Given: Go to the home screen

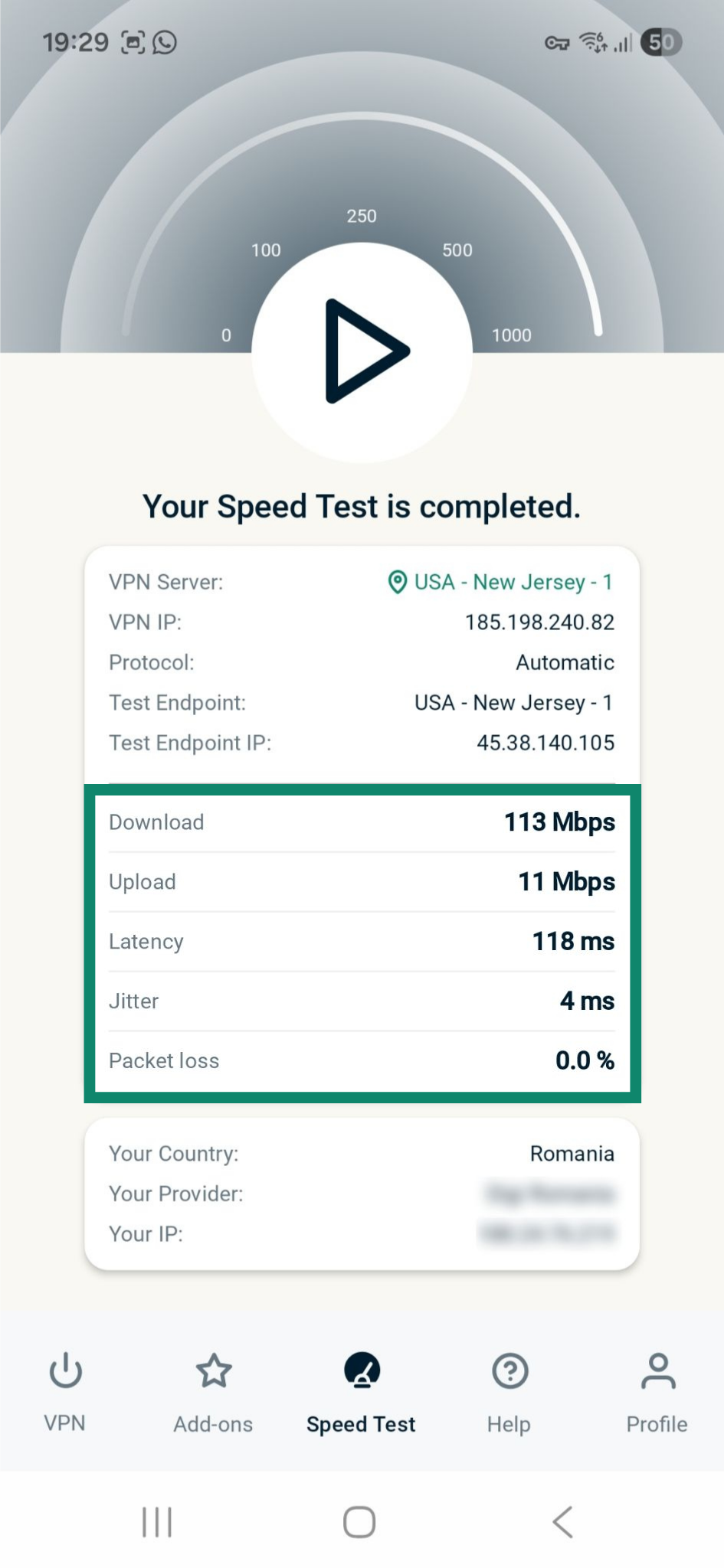Looking at the screenshot, I should (x=359, y=1521).
